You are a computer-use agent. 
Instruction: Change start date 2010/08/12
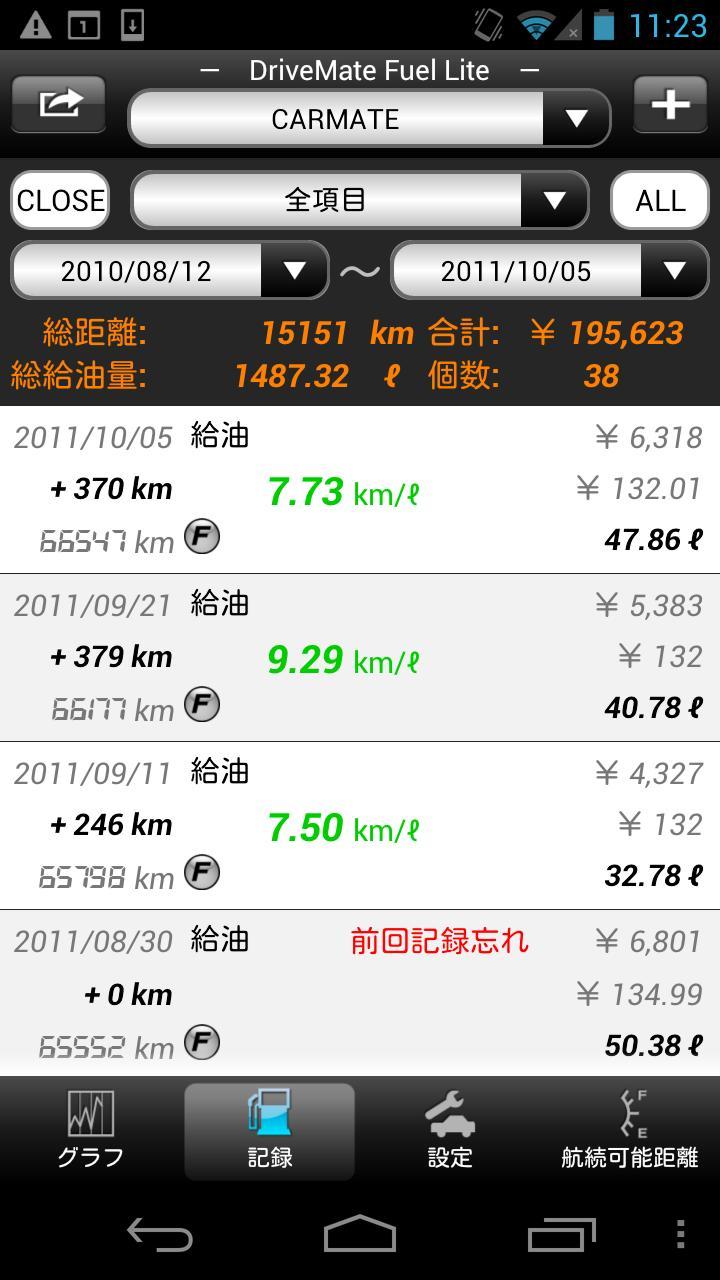click(169, 271)
